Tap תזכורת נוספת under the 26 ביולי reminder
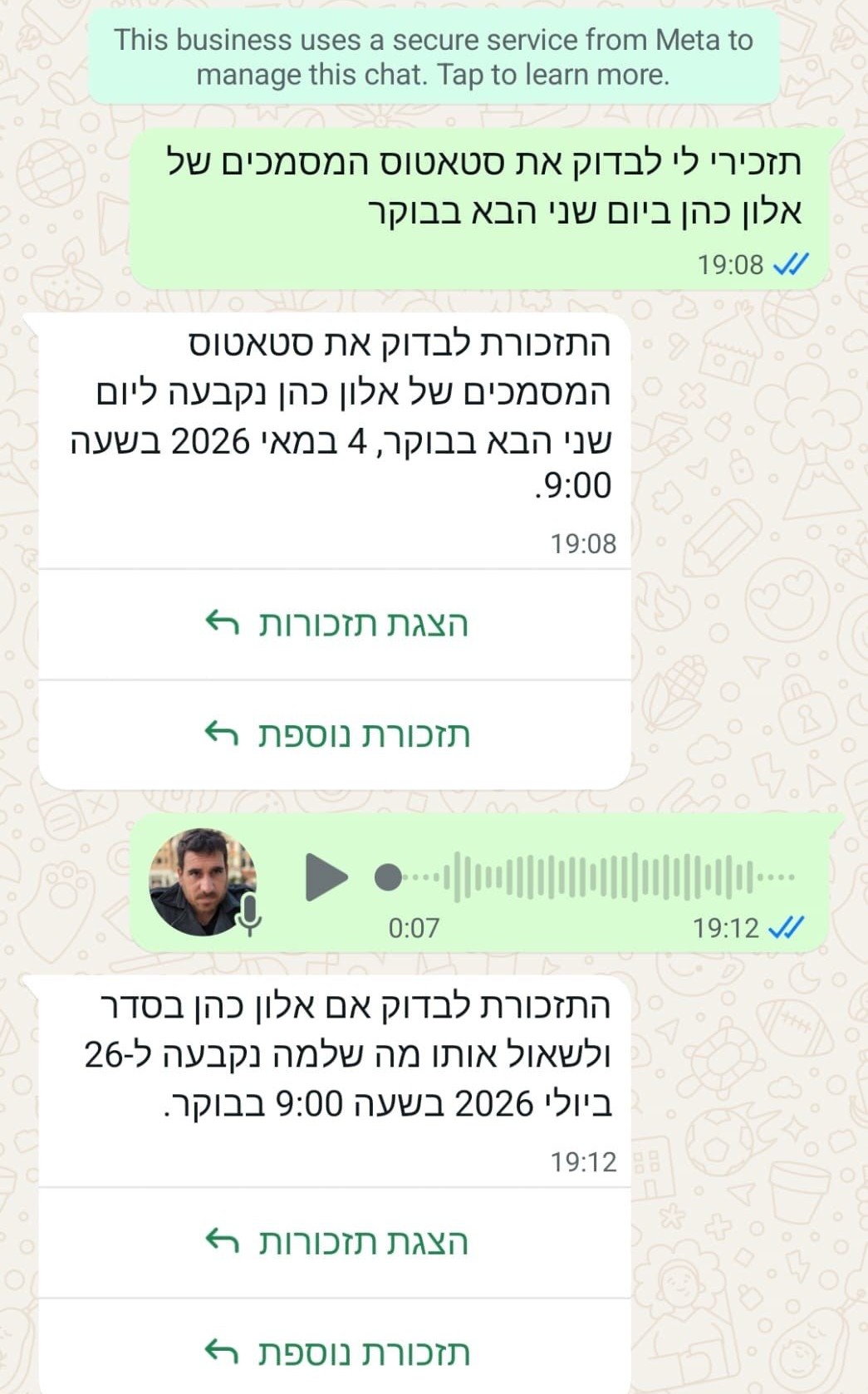Viewport: 868px width, 1394px height. (x=336, y=1352)
